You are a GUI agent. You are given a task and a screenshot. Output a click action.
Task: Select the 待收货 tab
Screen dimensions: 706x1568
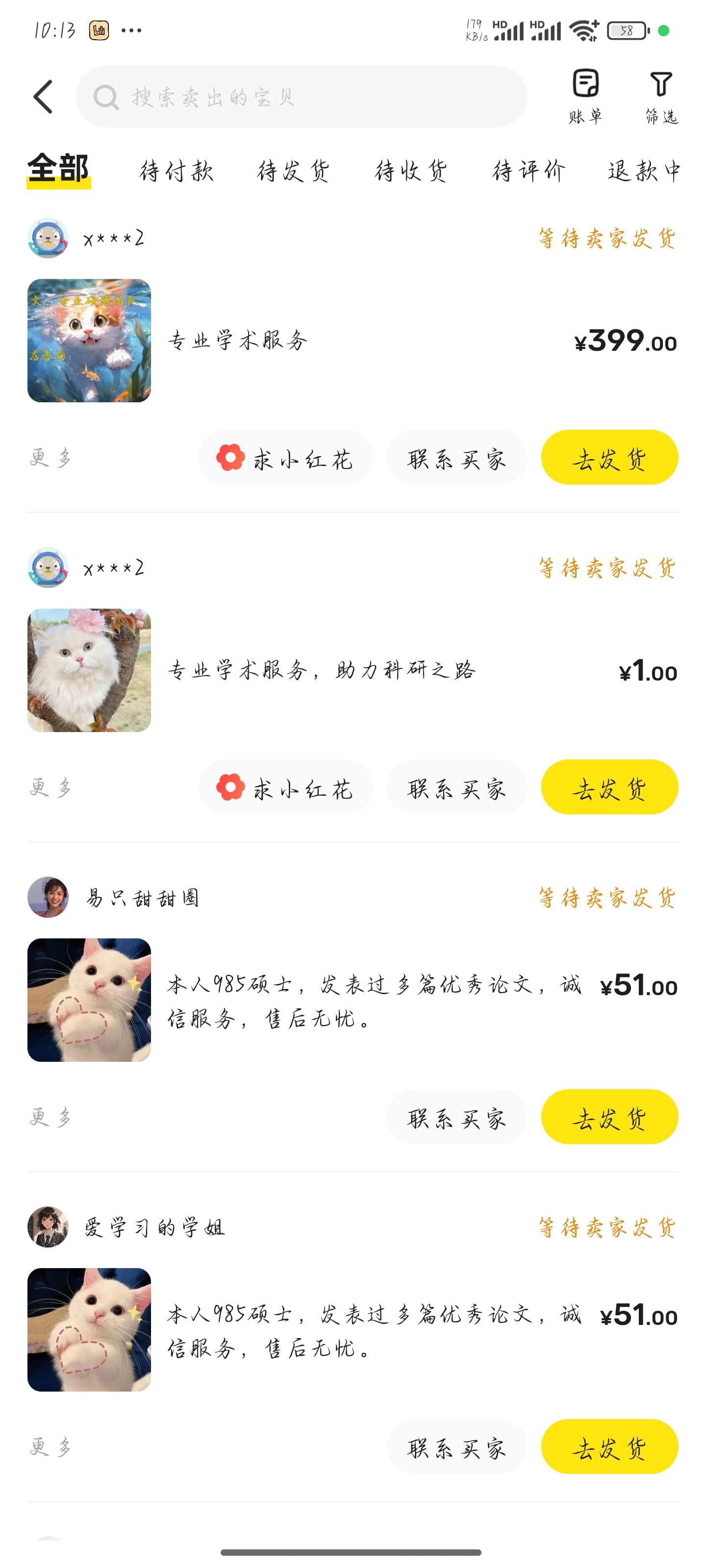(411, 171)
